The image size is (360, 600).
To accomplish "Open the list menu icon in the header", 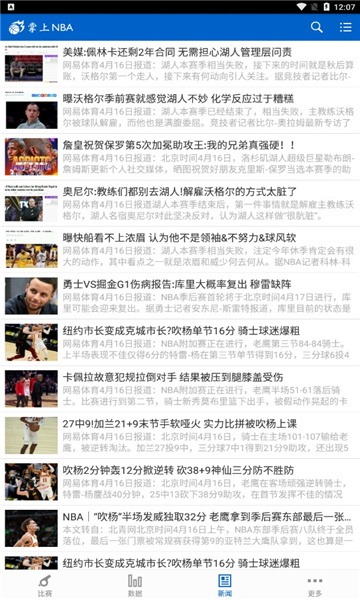I will [x=345, y=27].
